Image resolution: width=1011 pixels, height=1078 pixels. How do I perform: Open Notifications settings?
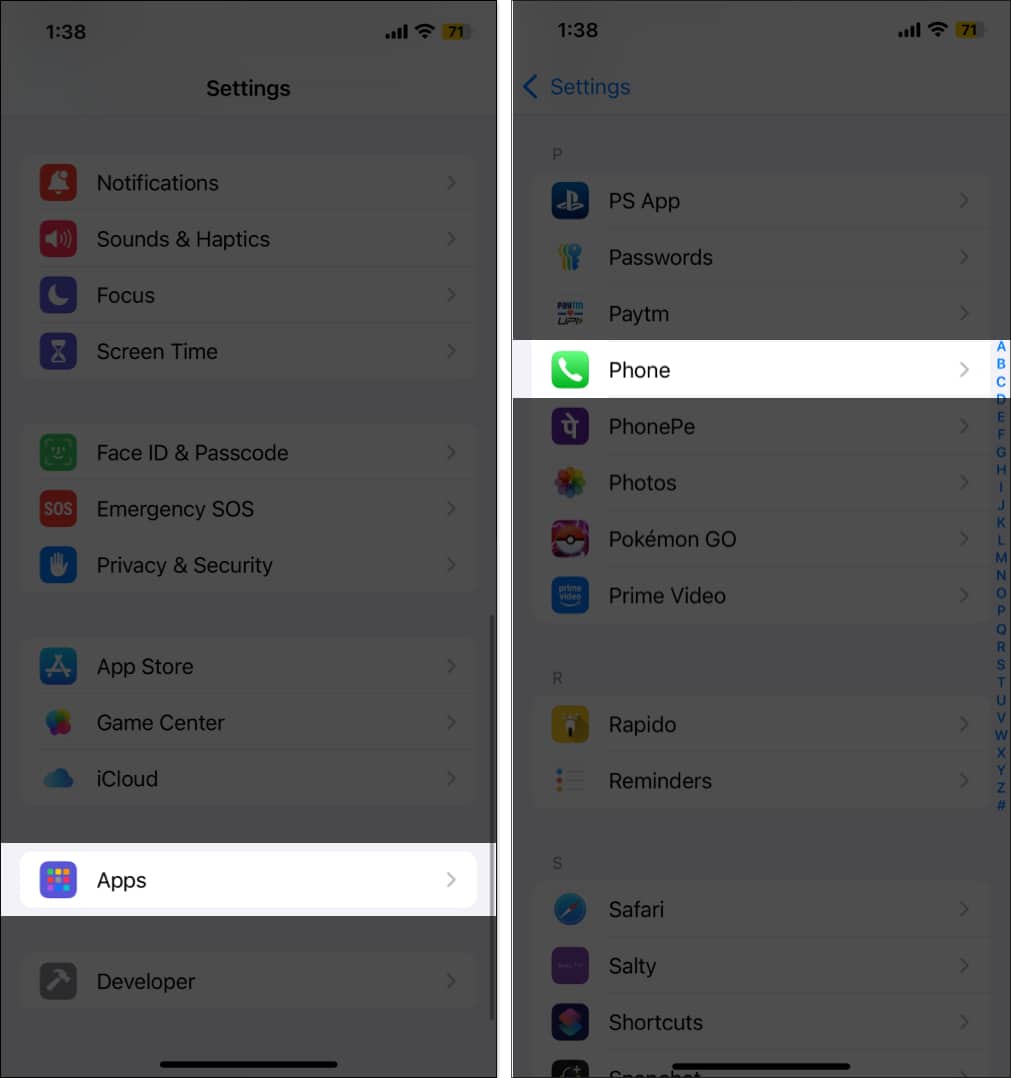(x=248, y=183)
